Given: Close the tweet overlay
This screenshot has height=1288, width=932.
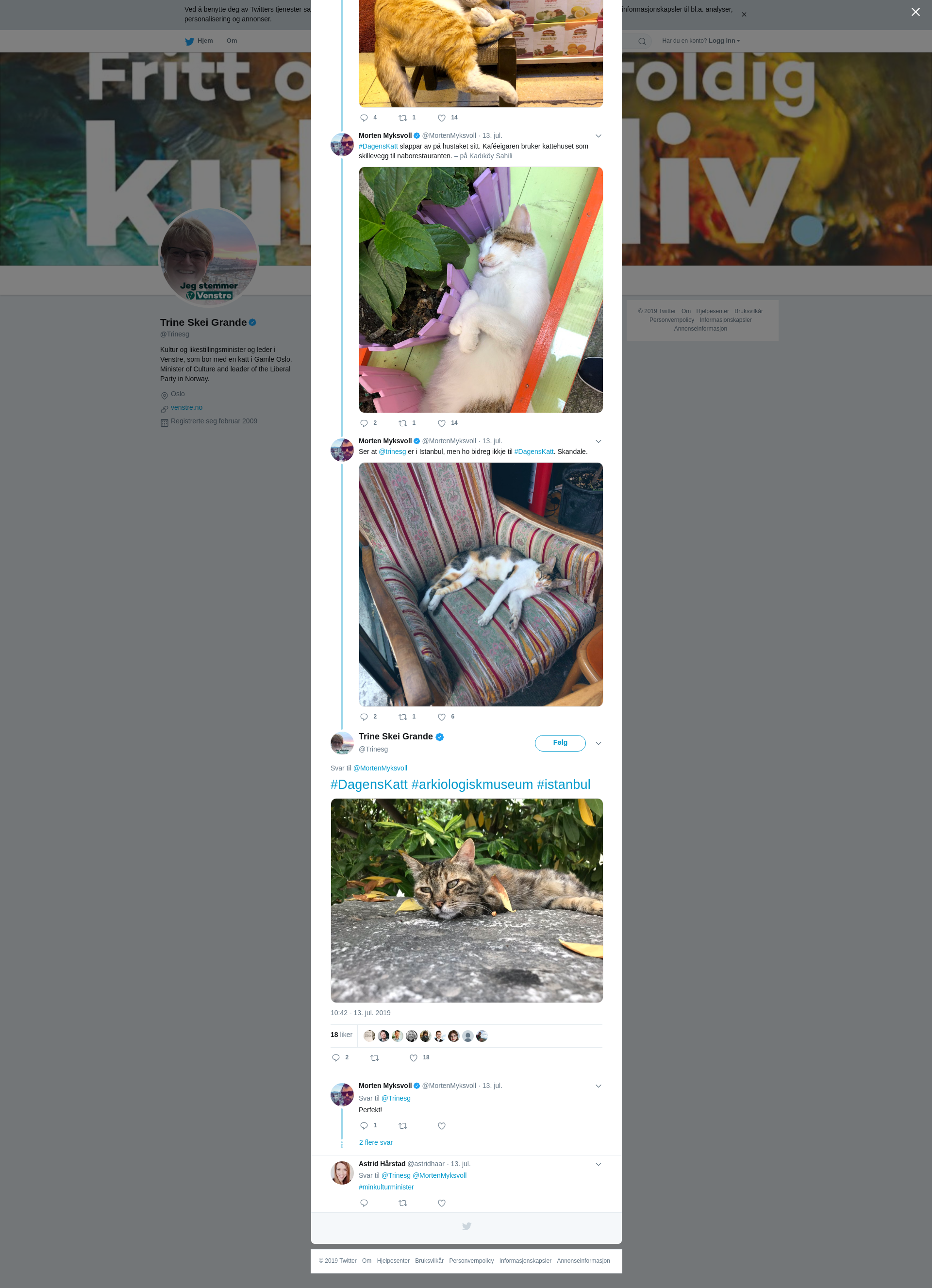Looking at the screenshot, I should click(x=915, y=12).
